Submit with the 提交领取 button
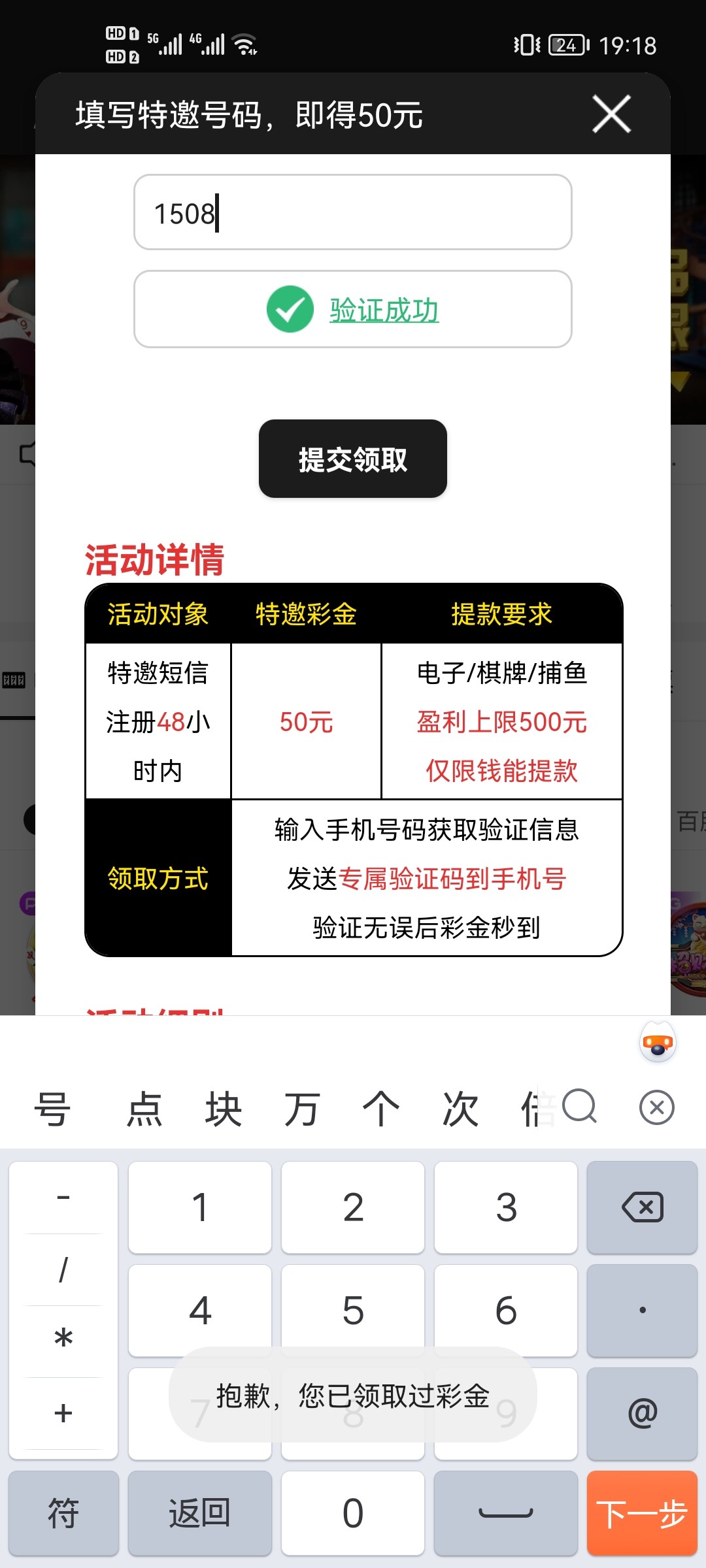 [353, 459]
